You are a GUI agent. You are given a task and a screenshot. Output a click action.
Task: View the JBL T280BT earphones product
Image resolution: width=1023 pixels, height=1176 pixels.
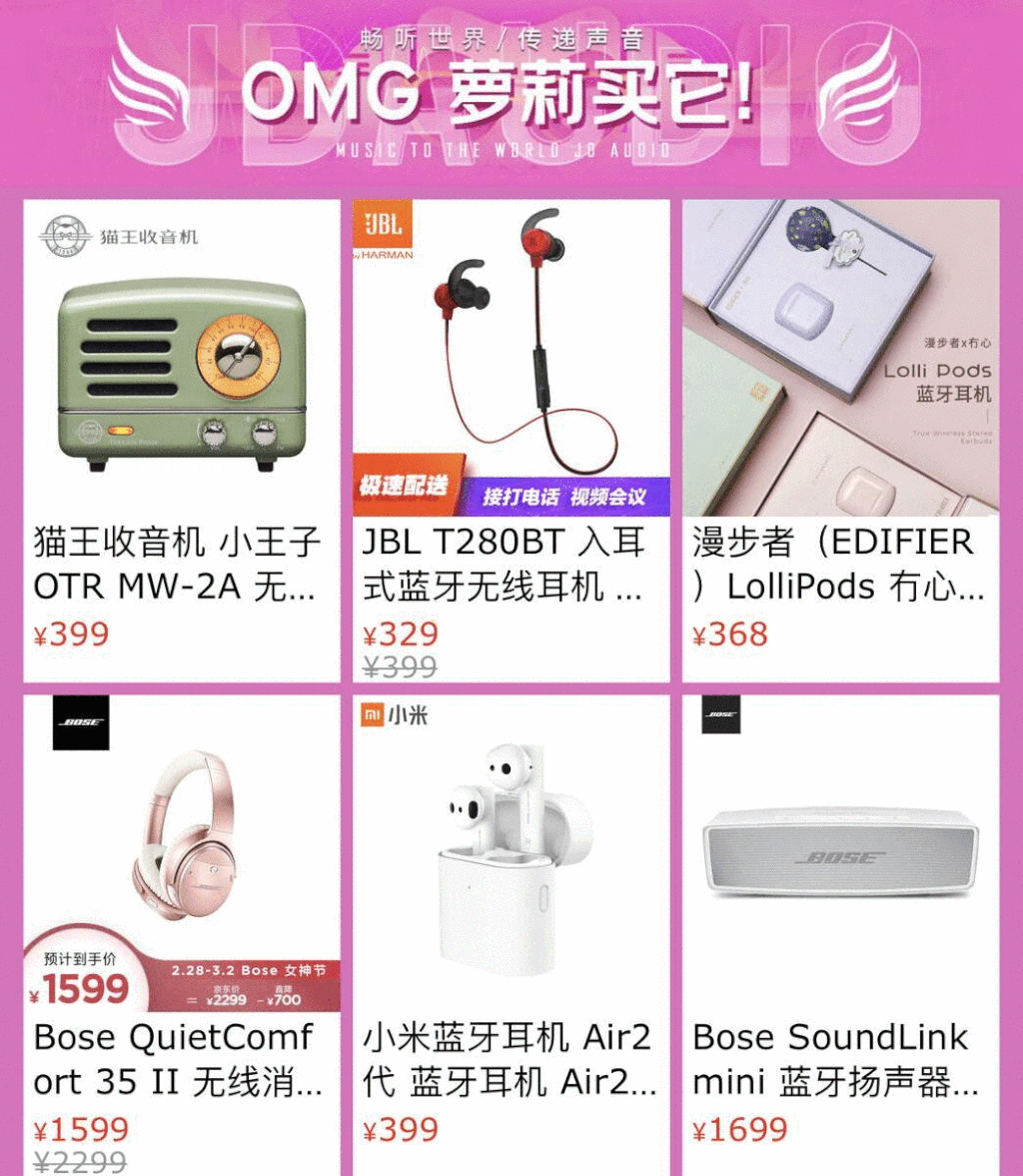(511, 440)
